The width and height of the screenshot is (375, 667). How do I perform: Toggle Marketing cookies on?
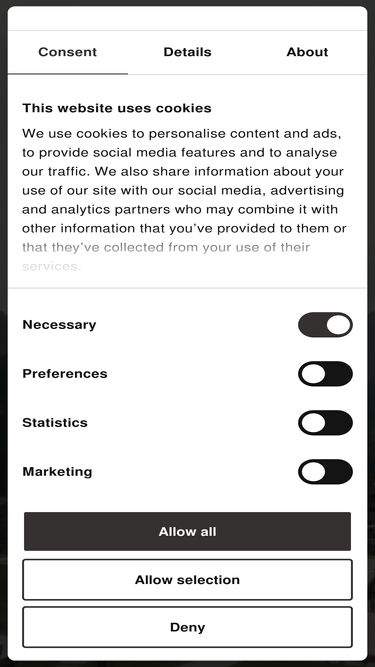[x=325, y=472]
